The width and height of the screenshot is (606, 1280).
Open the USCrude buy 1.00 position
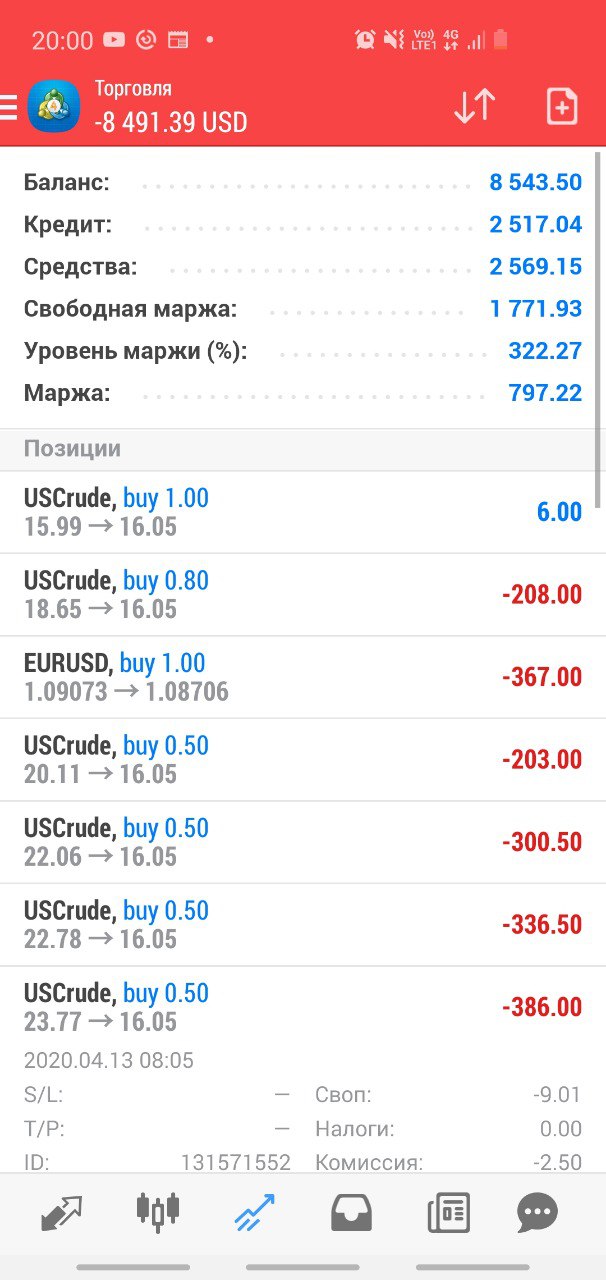(303, 512)
